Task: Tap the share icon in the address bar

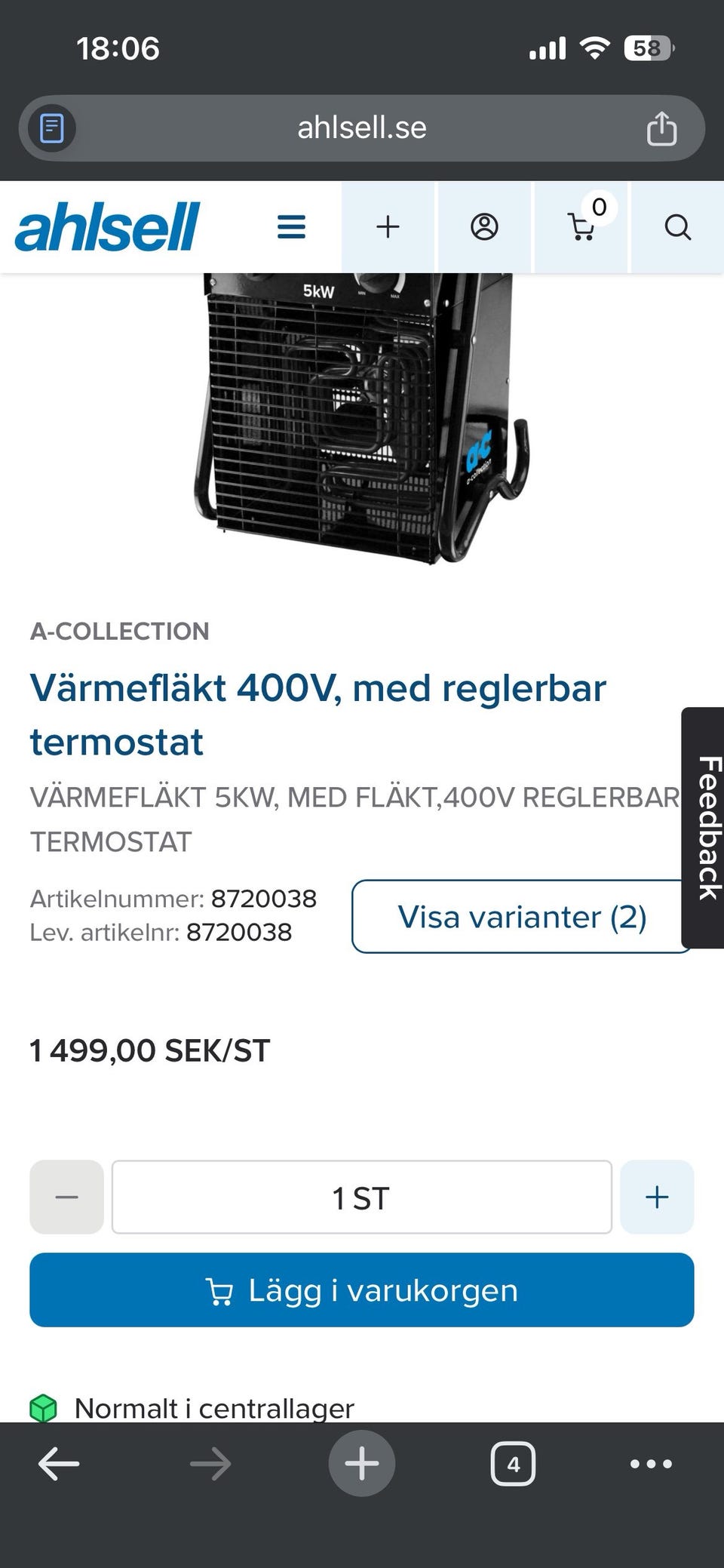Action: [661, 128]
